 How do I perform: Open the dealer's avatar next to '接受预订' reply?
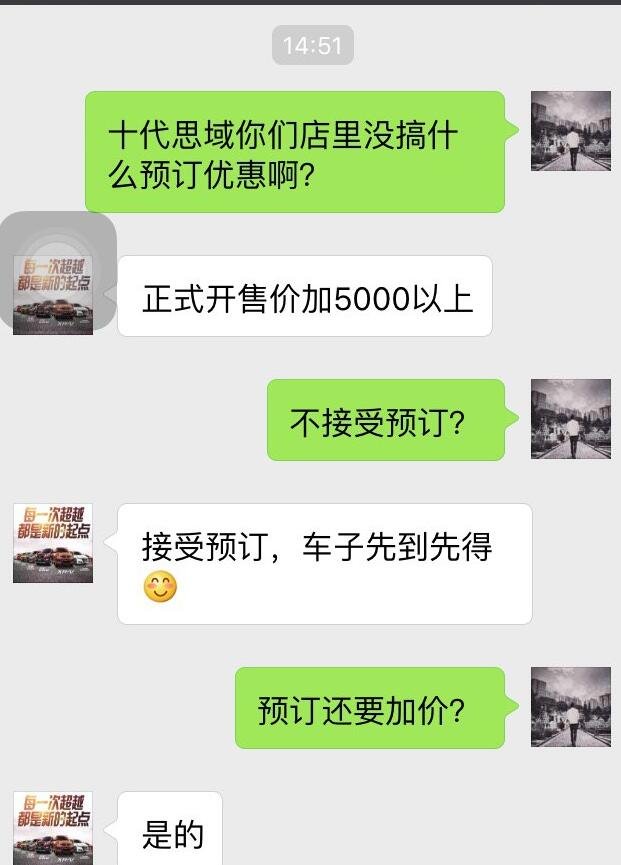(x=53, y=543)
